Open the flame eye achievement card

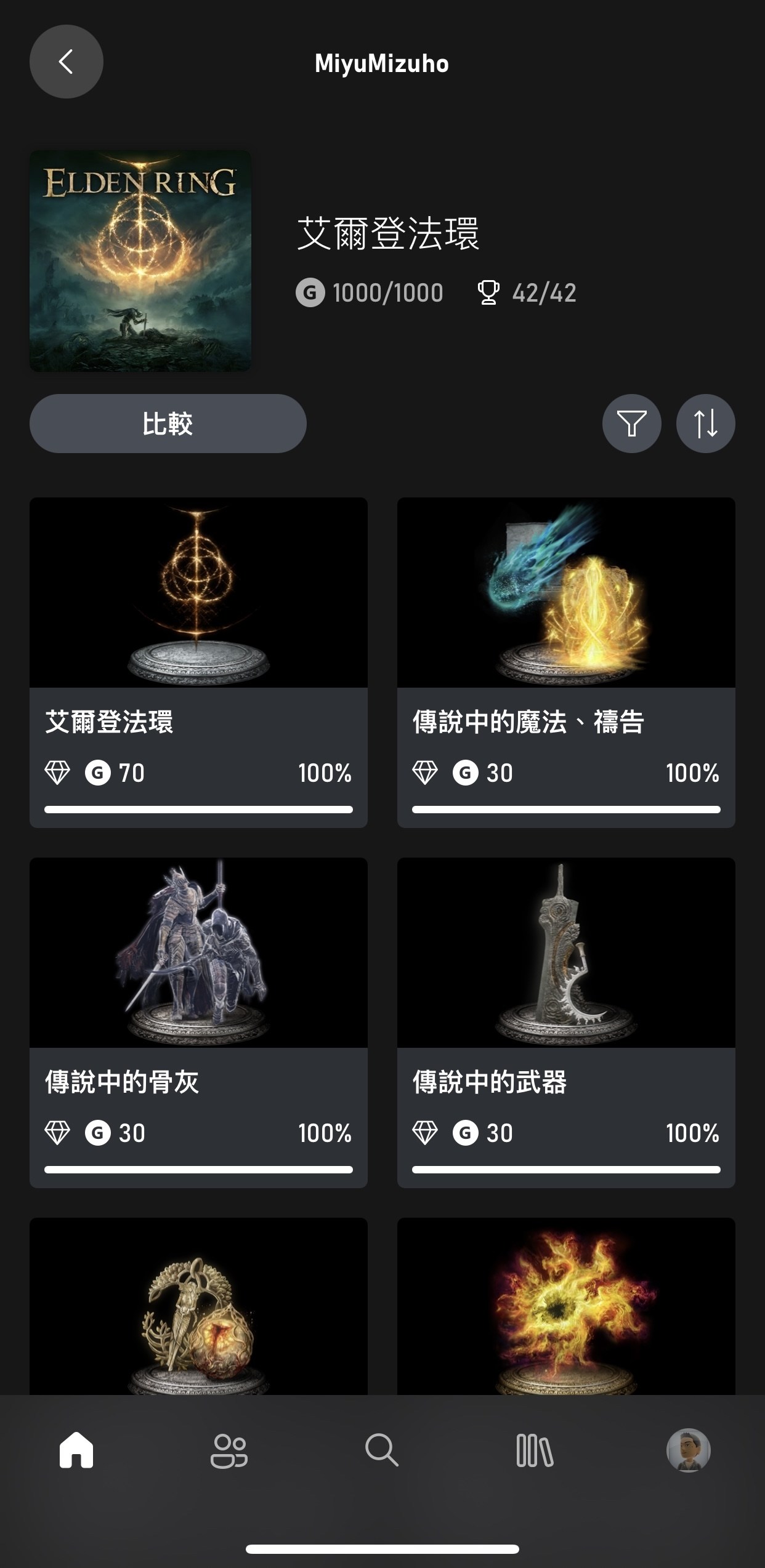coord(566,1306)
